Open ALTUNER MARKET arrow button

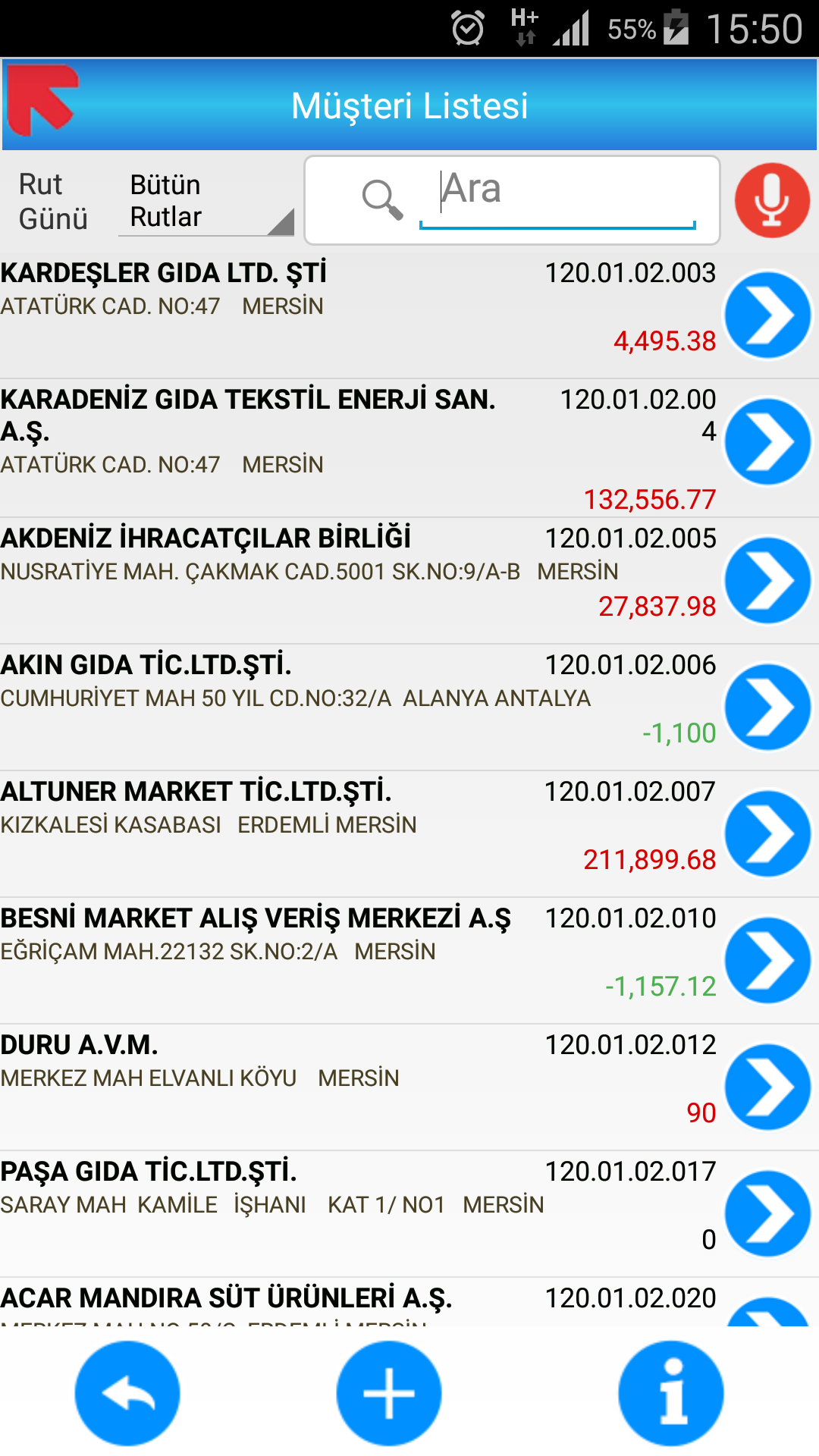tap(767, 834)
